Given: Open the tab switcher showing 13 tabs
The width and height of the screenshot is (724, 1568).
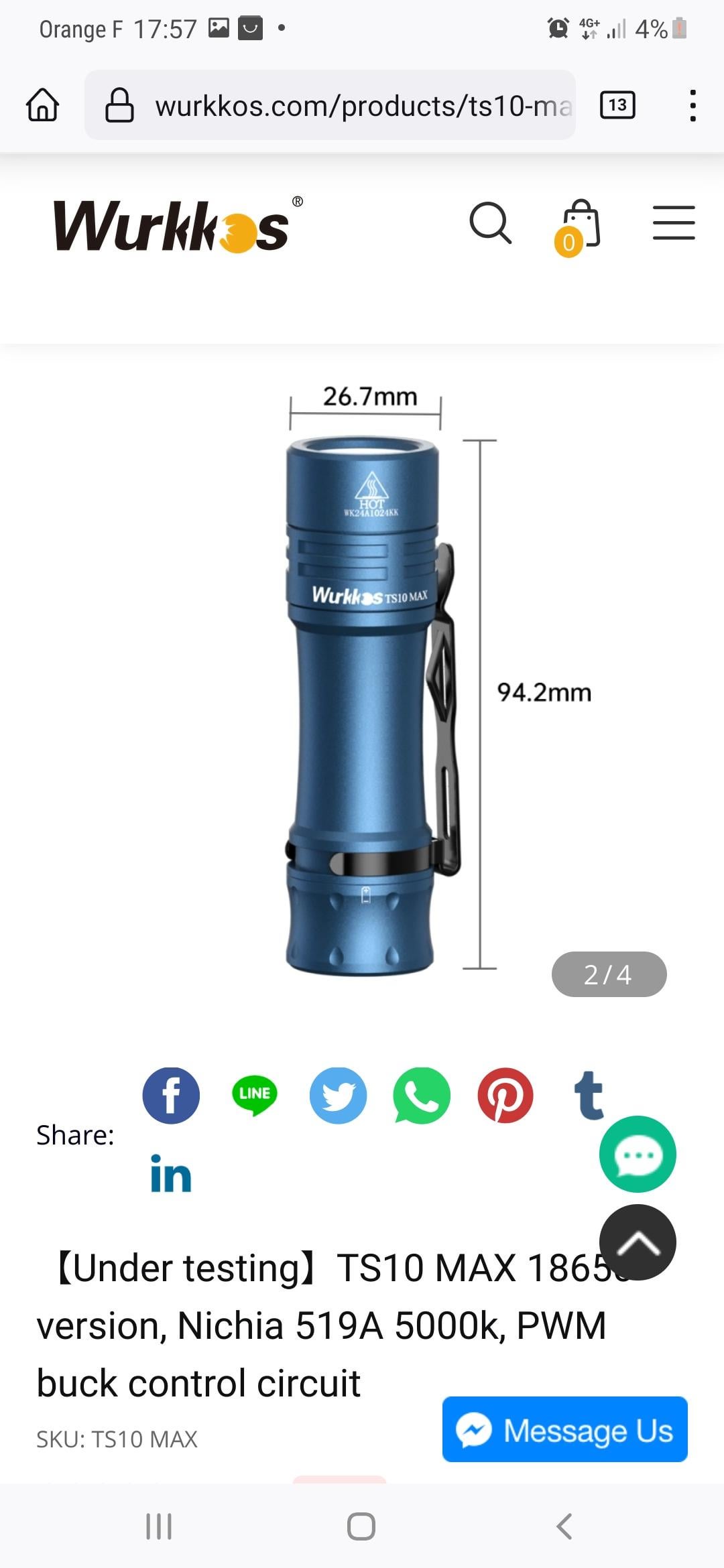Looking at the screenshot, I should 617,105.
